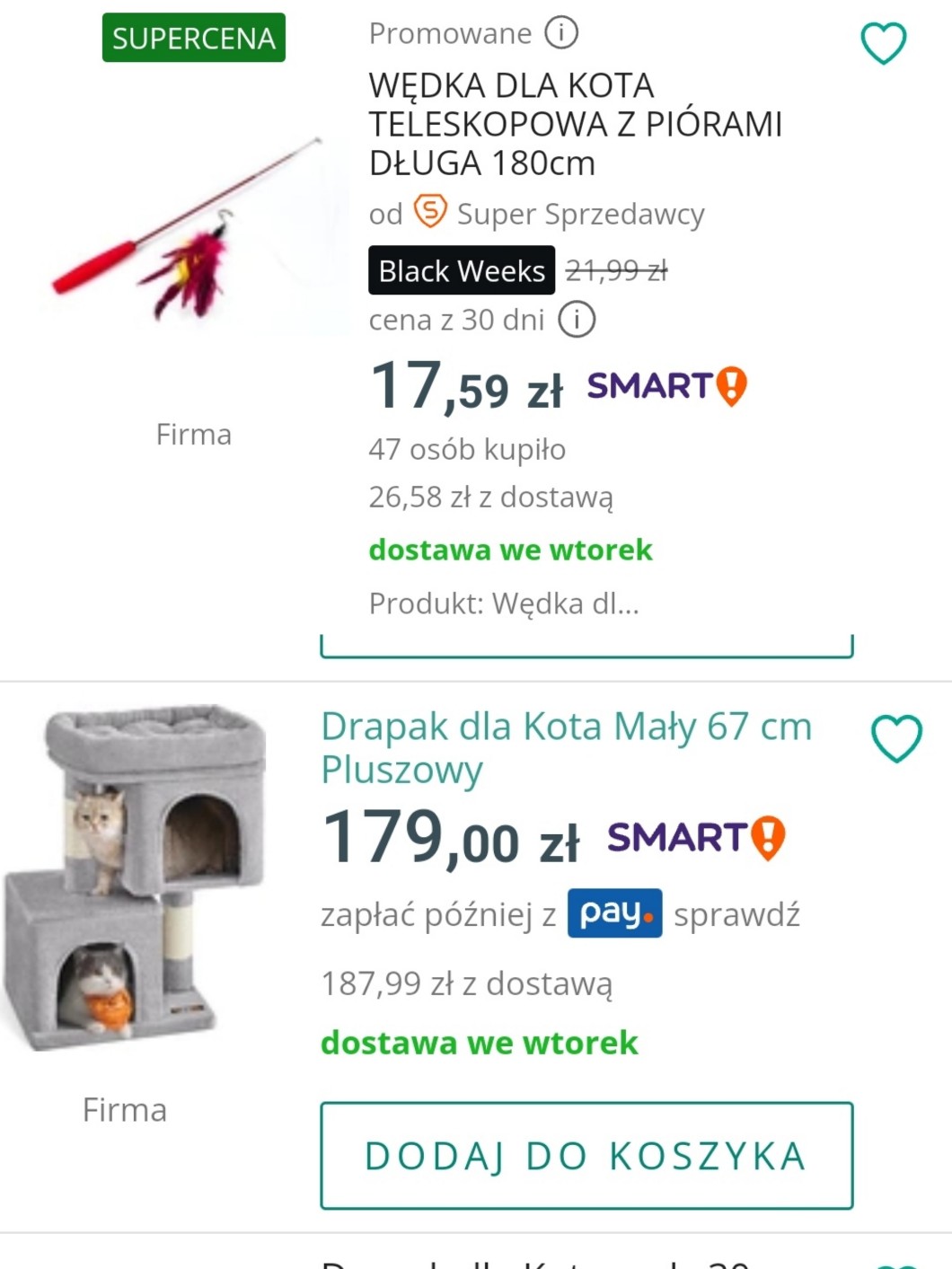
Task: Check the pay later option details
Action: coord(736,914)
